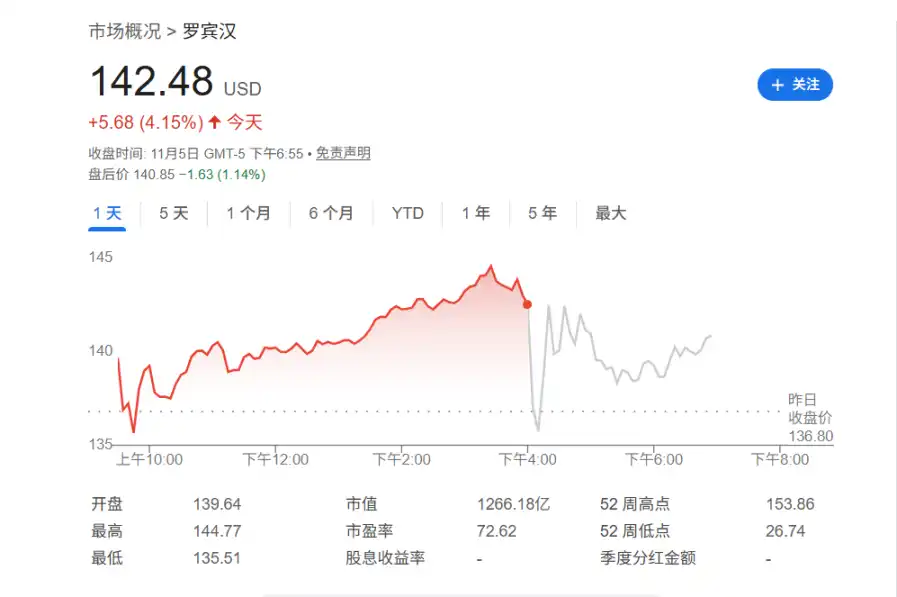Switch to the 1 年 range
The image size is (897, 597).
[476, 213]
